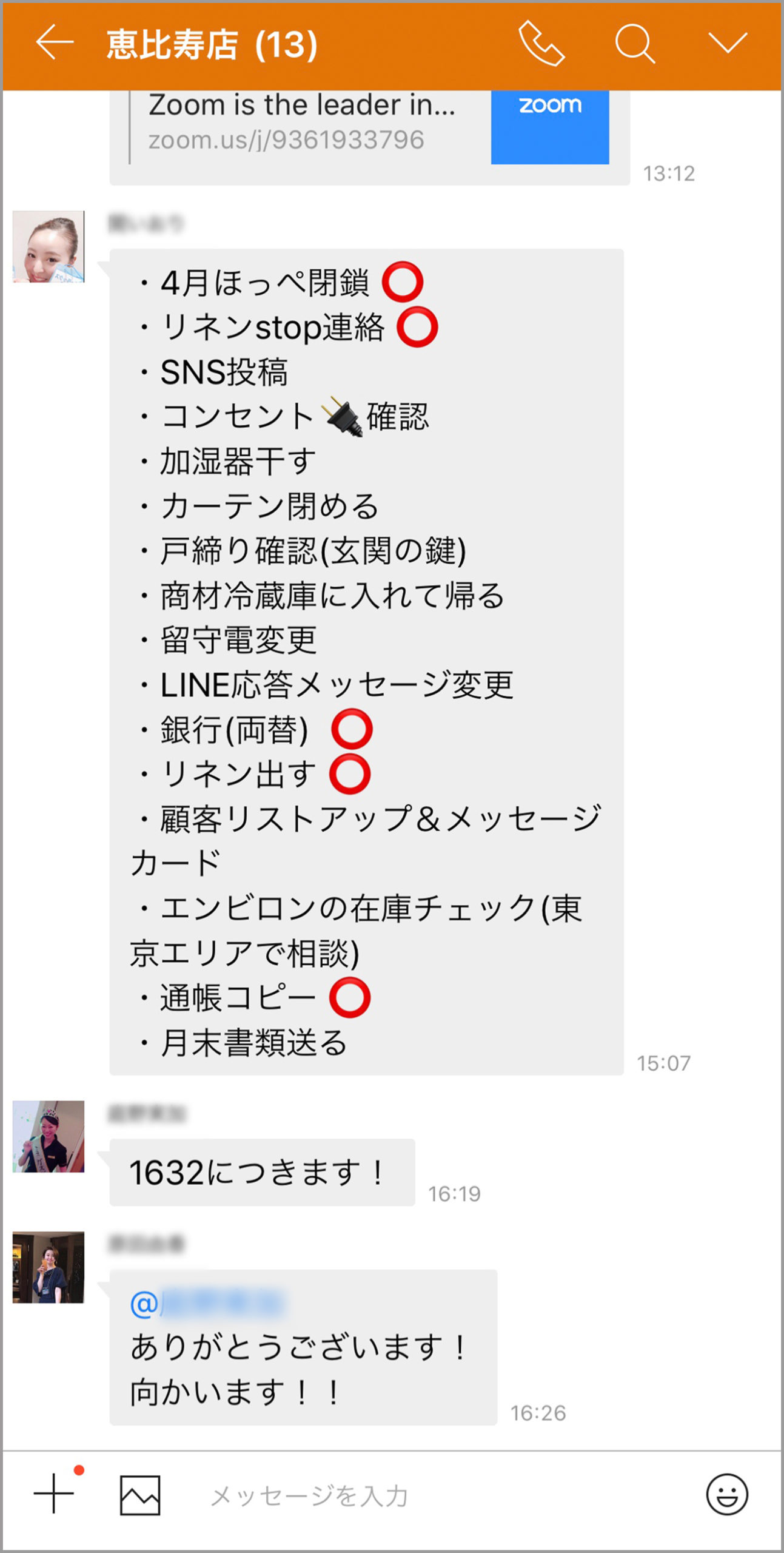Tap the blue @mention in last message
Viewport: 784px width, 1553px height.
pos(207,1303)
